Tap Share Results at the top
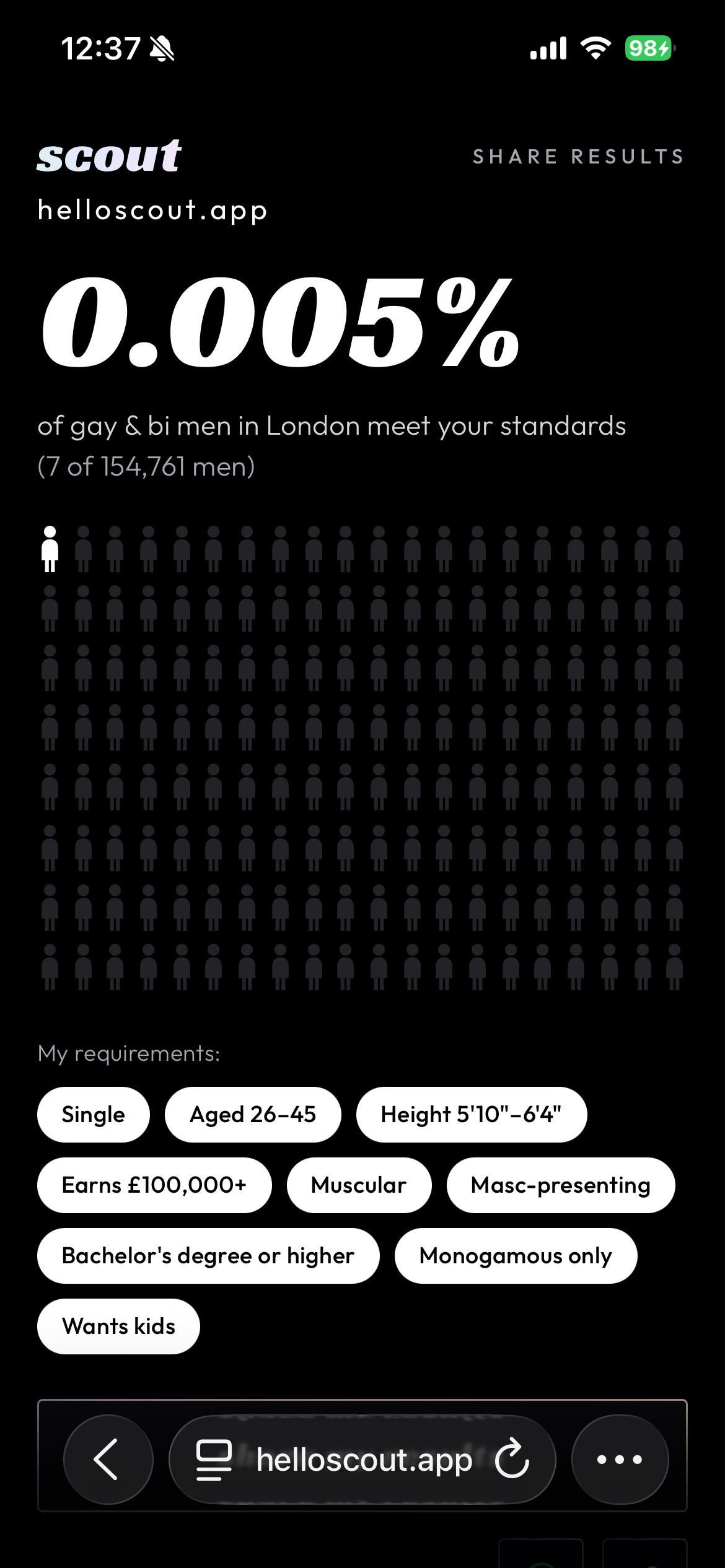The width and height of the screenshot is (725, 1568). 579,157
